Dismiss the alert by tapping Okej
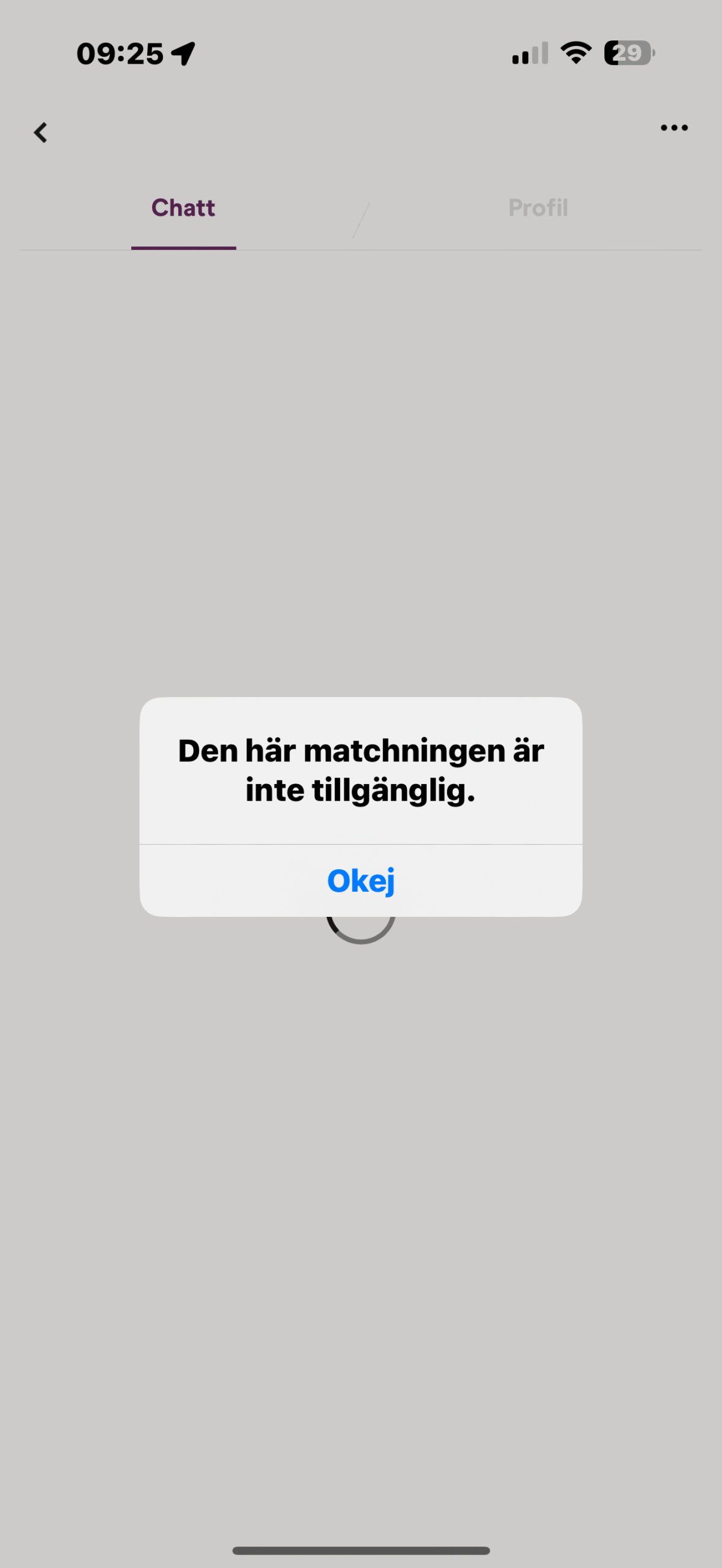The height and width of the screenshot is (1568, 722). [361, 881]
